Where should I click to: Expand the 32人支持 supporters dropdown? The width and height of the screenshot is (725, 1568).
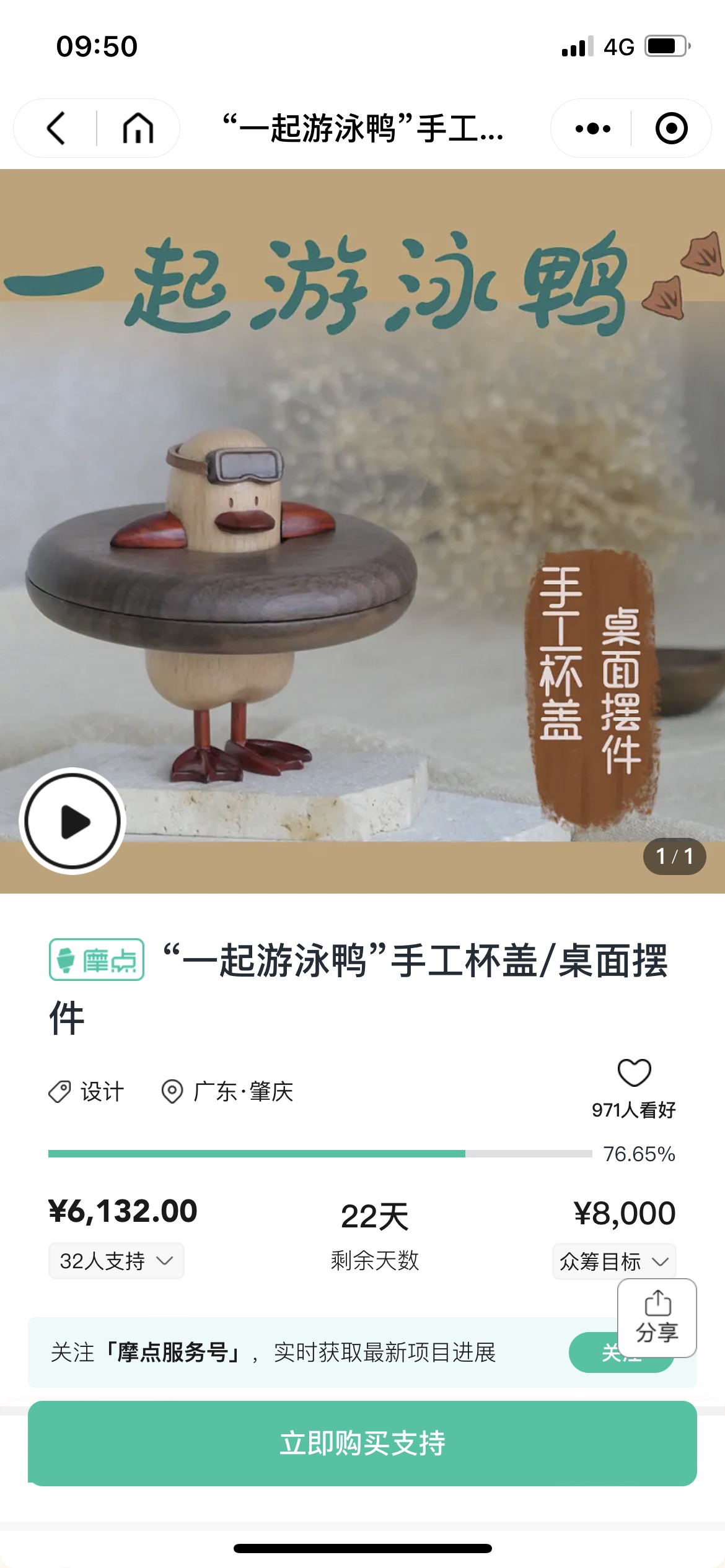coord(116,1261)
